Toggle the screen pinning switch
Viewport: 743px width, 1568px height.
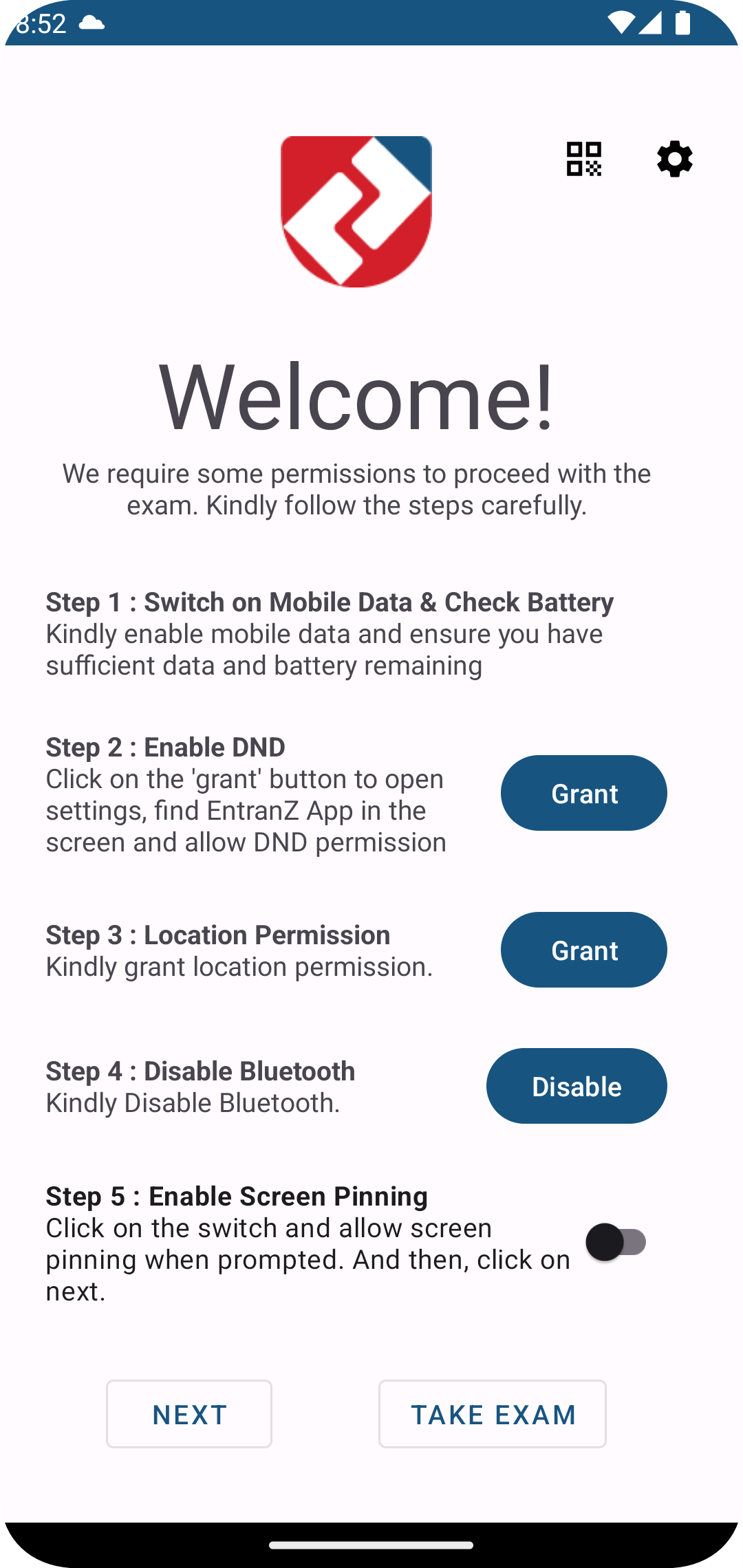pos(616,1242)
